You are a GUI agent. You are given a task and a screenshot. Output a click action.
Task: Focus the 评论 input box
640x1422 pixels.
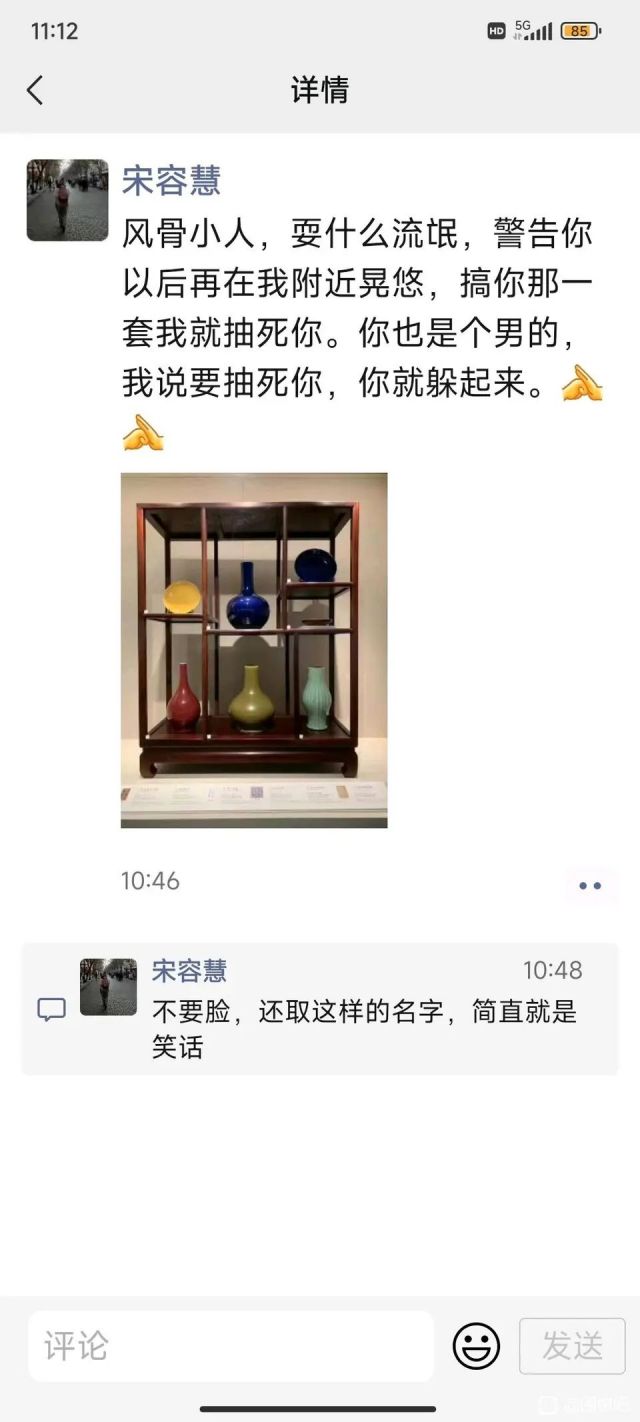(x=230, y=1346)
